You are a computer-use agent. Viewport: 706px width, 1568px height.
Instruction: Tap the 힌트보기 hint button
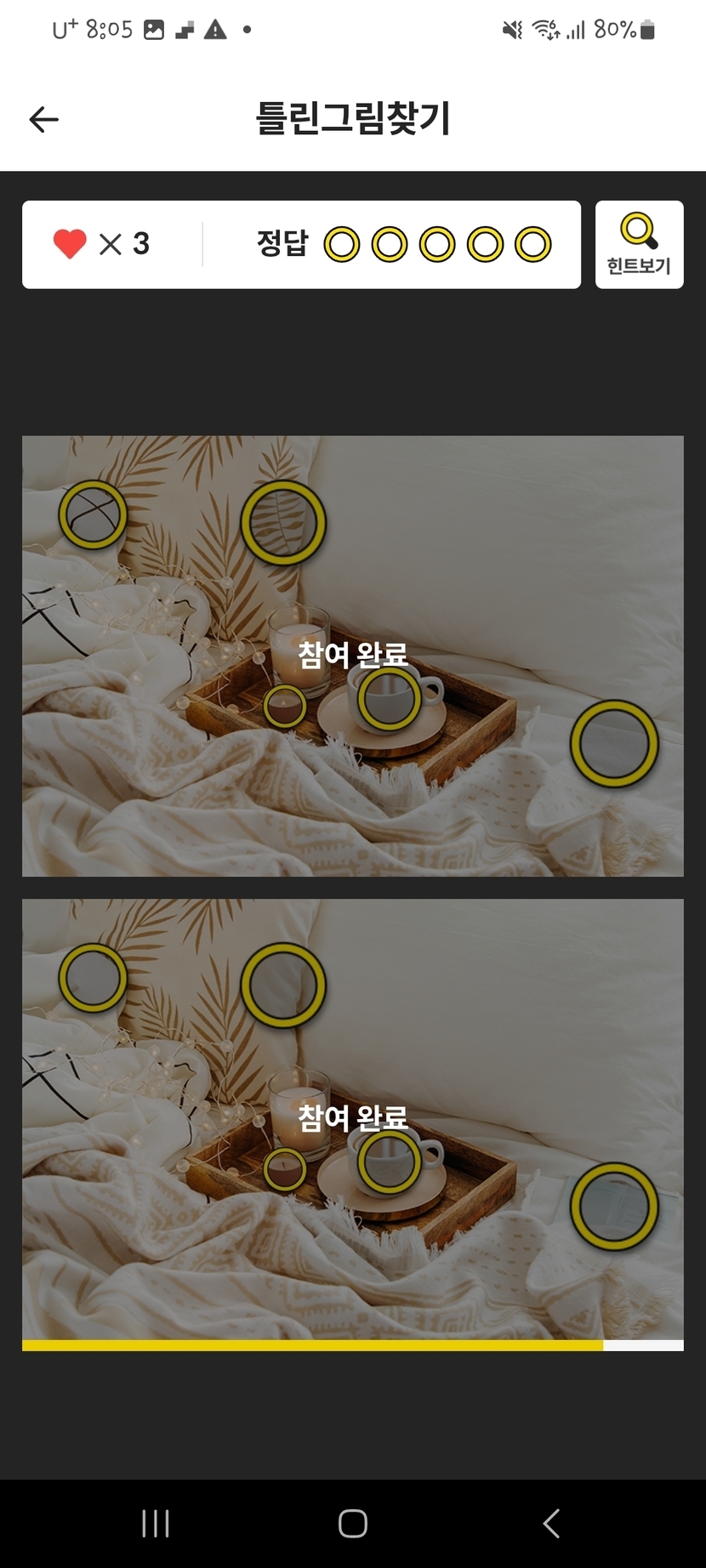639,245
